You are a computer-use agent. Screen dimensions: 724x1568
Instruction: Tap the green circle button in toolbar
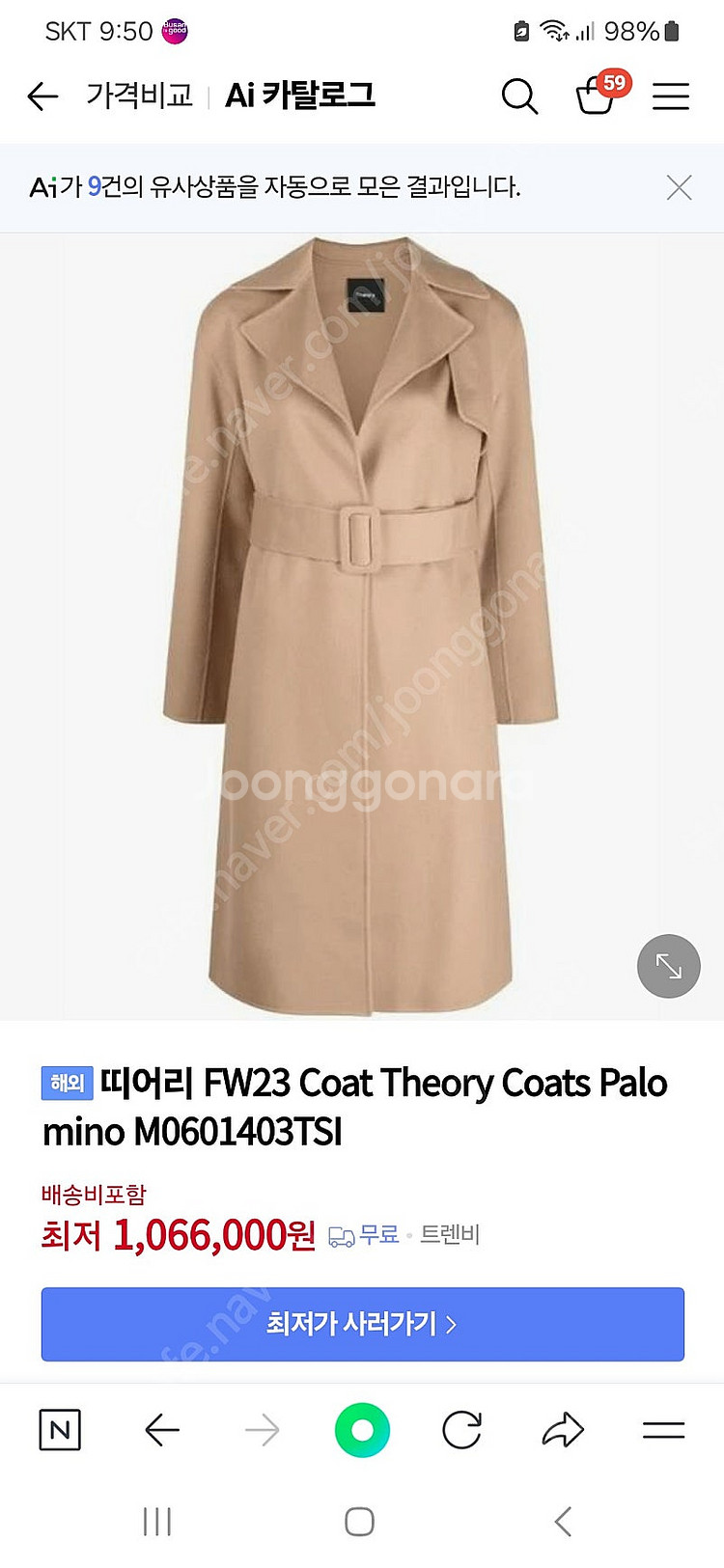pos(362,1430)
